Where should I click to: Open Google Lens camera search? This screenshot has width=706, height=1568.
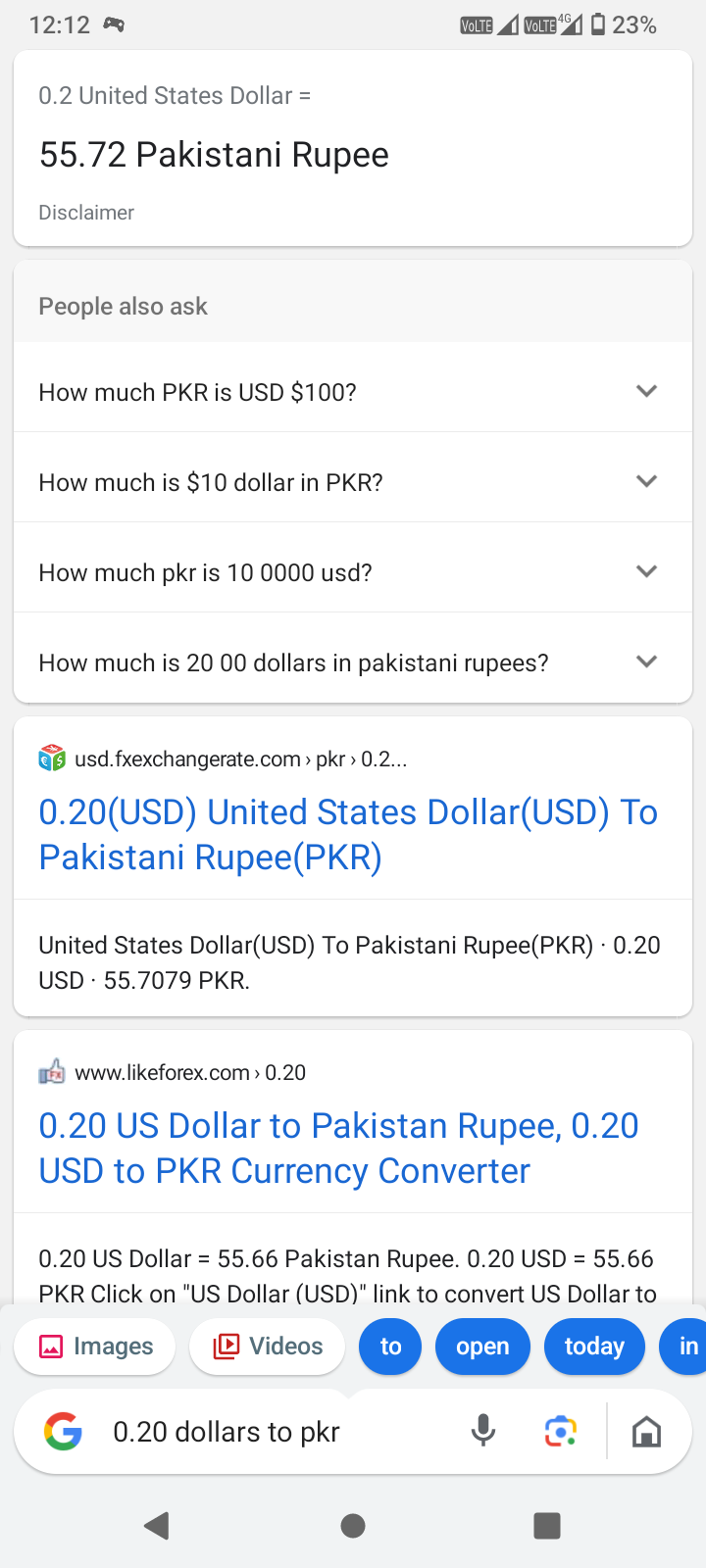pyautogui.click(x=560, y=1432)
